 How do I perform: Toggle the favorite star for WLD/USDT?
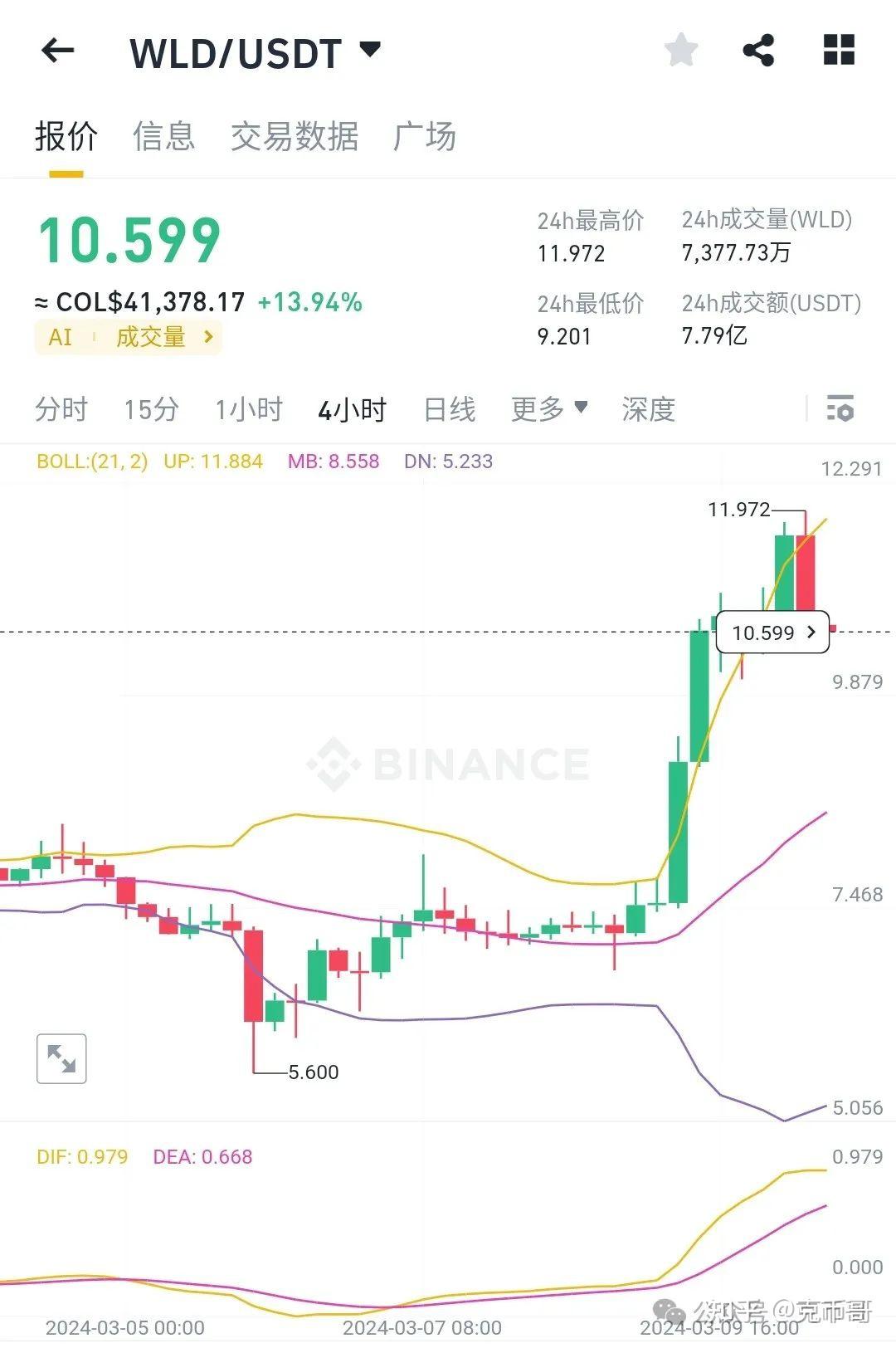click(x=680, y=51)
